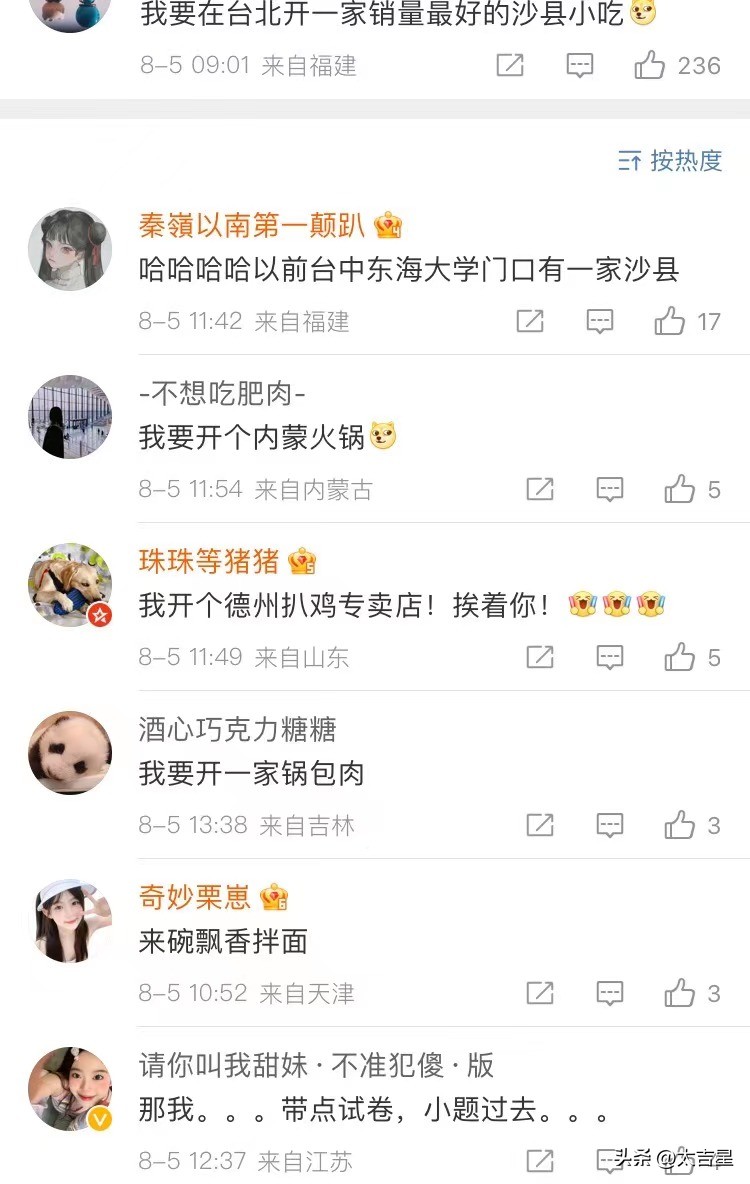Tap the VIP crown badge beside 秦嶺以南第一颠趴
The image size is (750, 1184).
tap(390, 228)
